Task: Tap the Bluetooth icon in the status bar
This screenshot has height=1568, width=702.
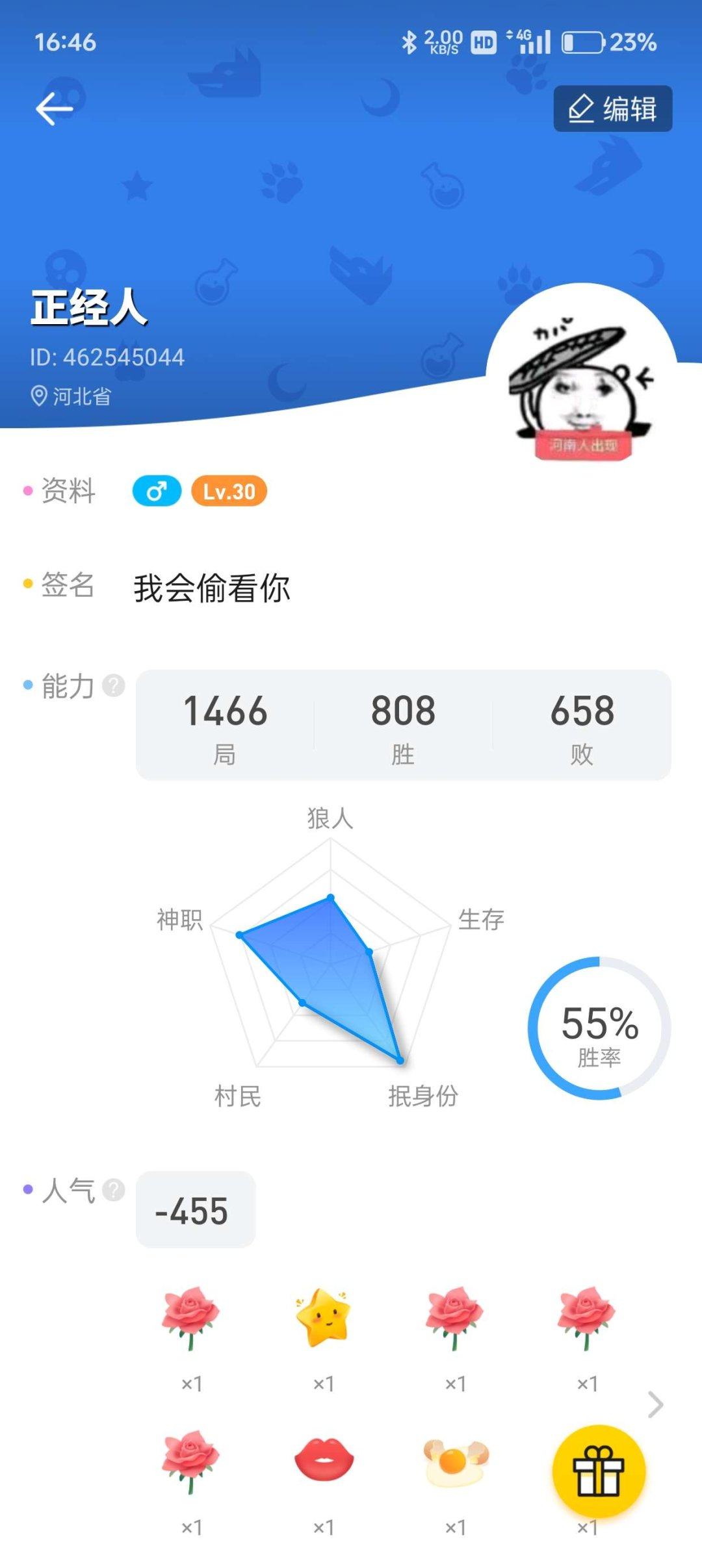Action: (x=409, y=40)
